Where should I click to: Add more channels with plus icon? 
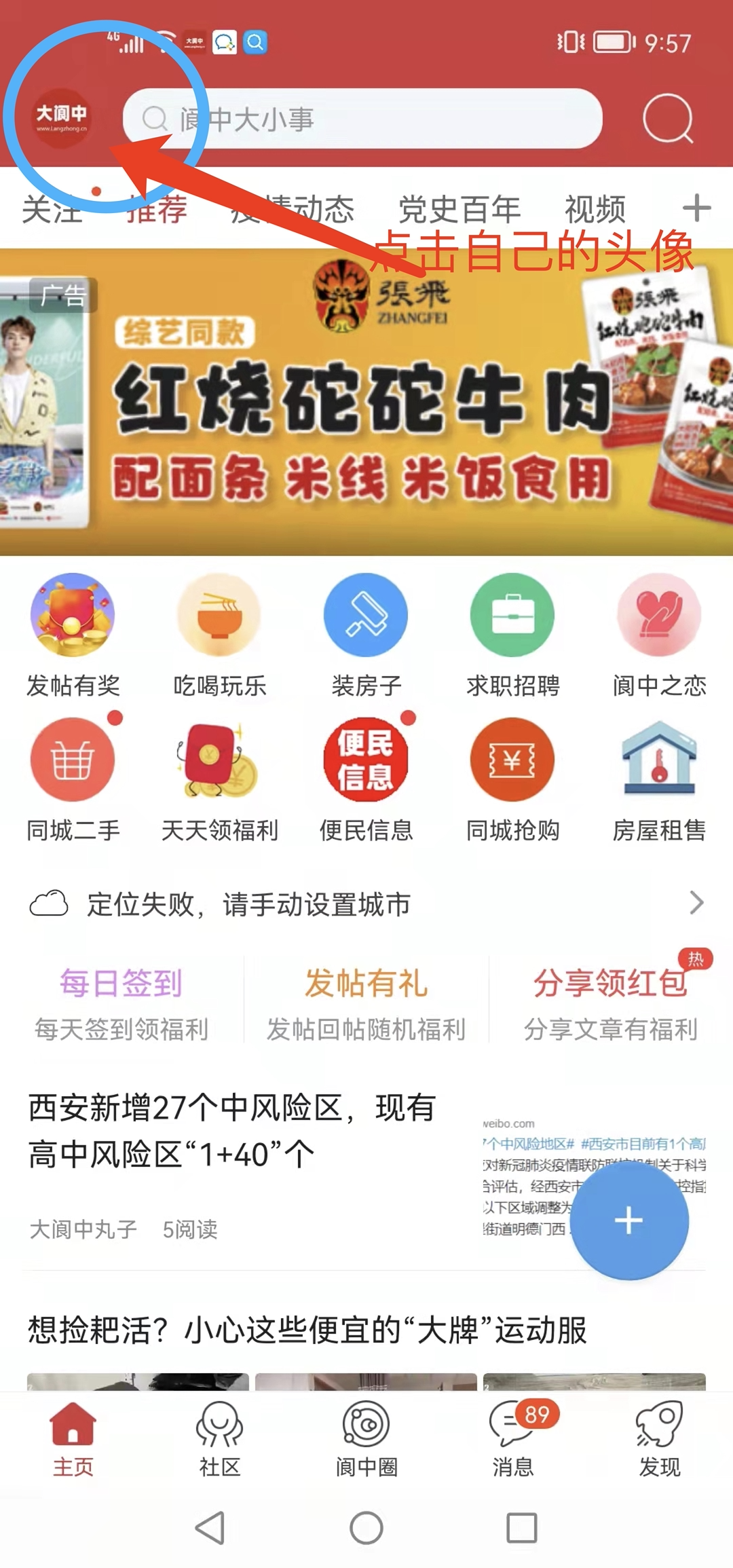pyautogui.click(x=696, y=208)
